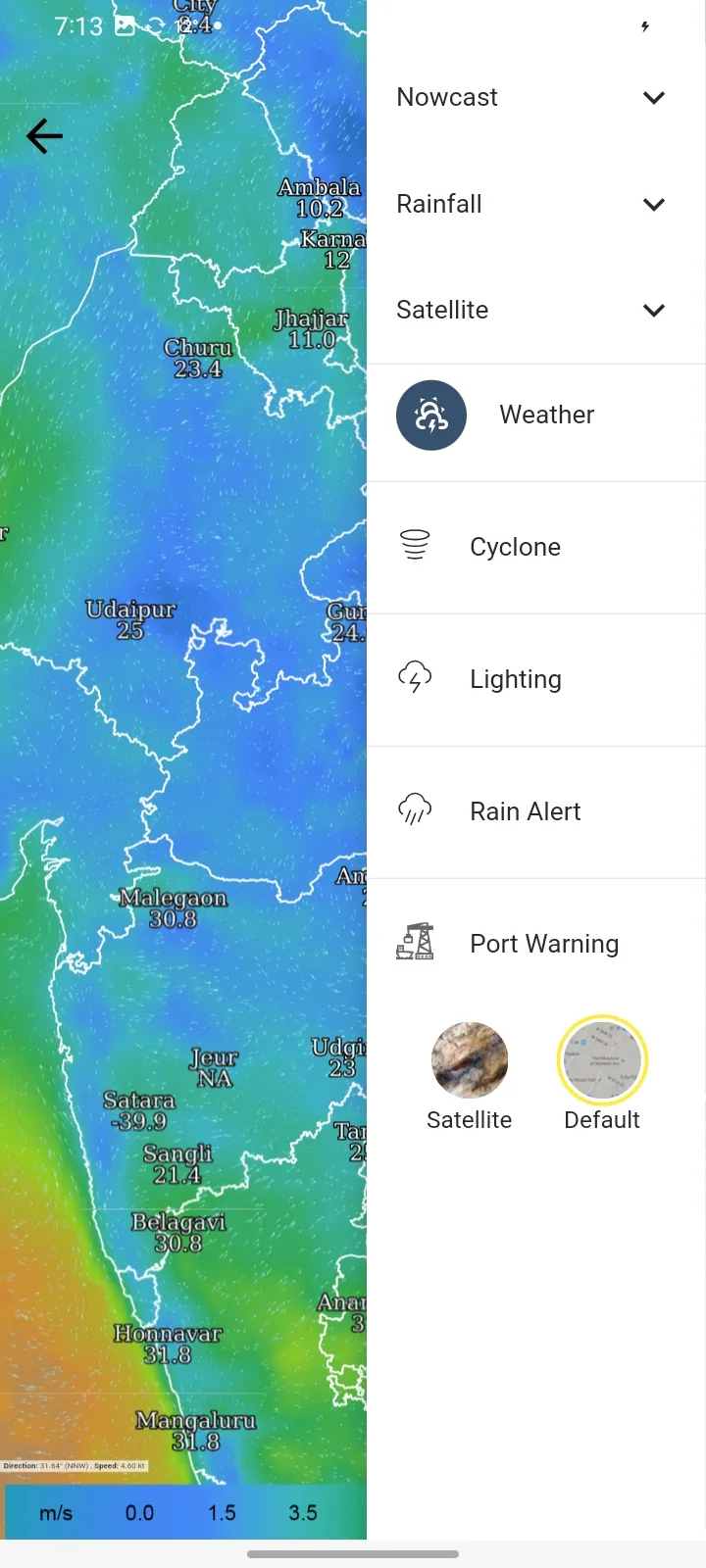
Task: Show the Lighting layer
Action: point(515,679)
